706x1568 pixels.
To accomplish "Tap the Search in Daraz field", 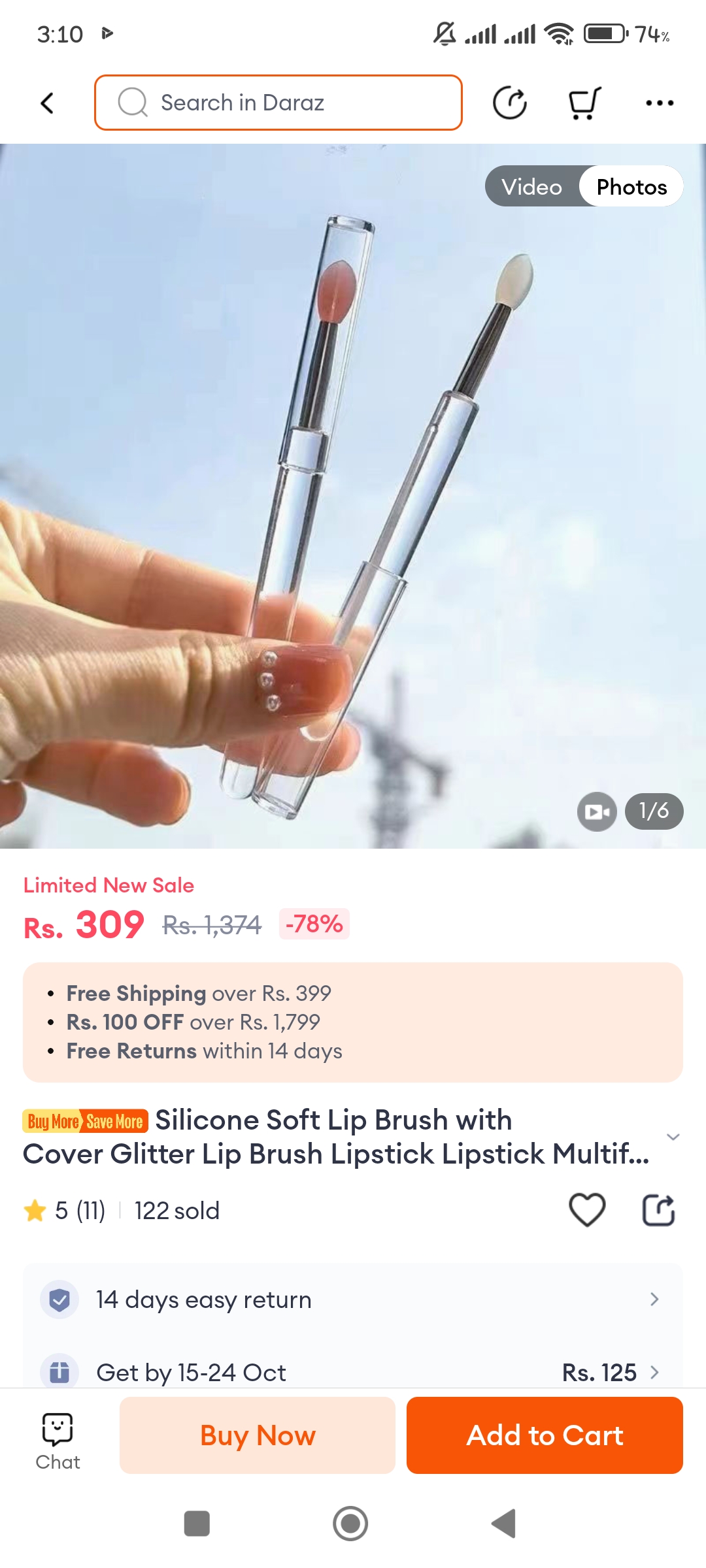I will click(278, 103).
